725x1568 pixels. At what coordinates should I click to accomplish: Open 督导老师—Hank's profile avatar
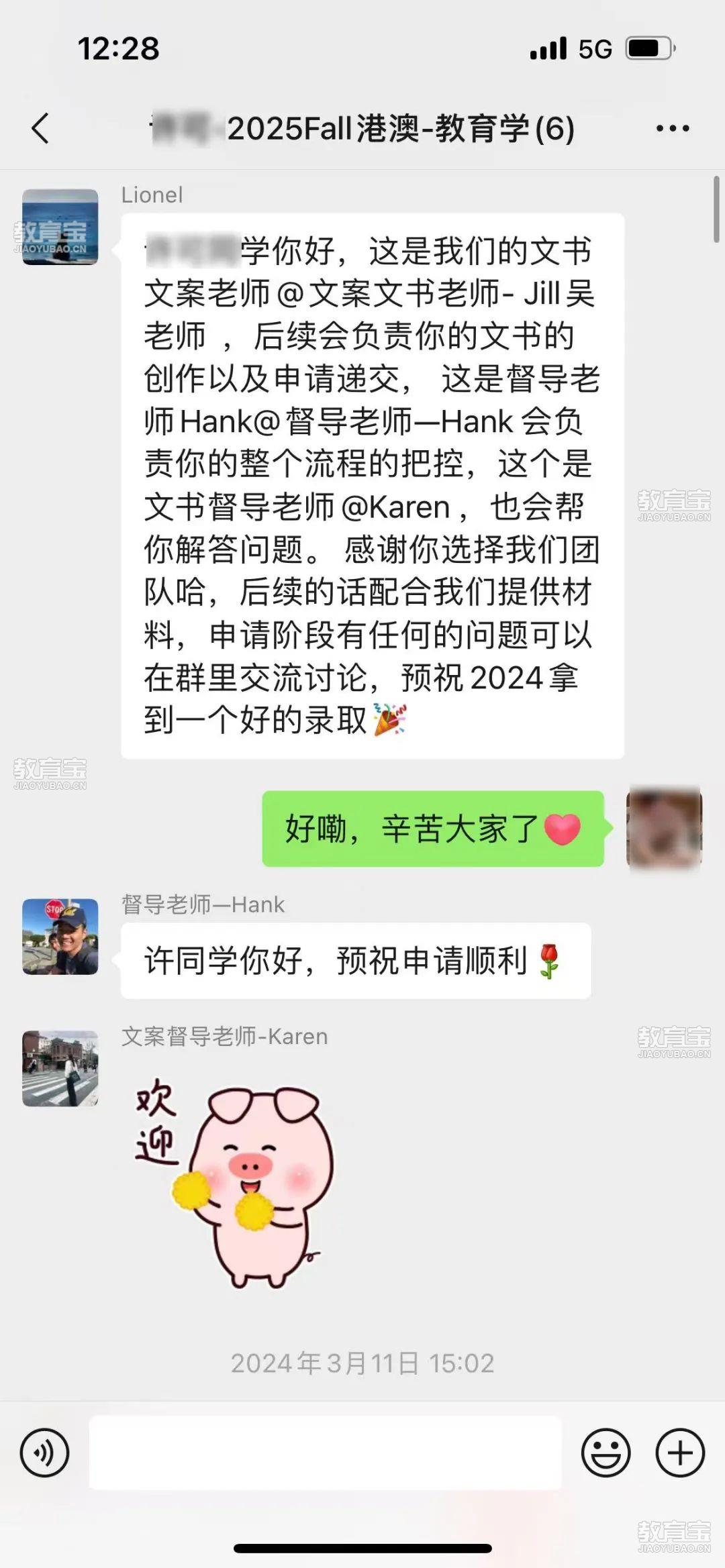click(60, 937)
